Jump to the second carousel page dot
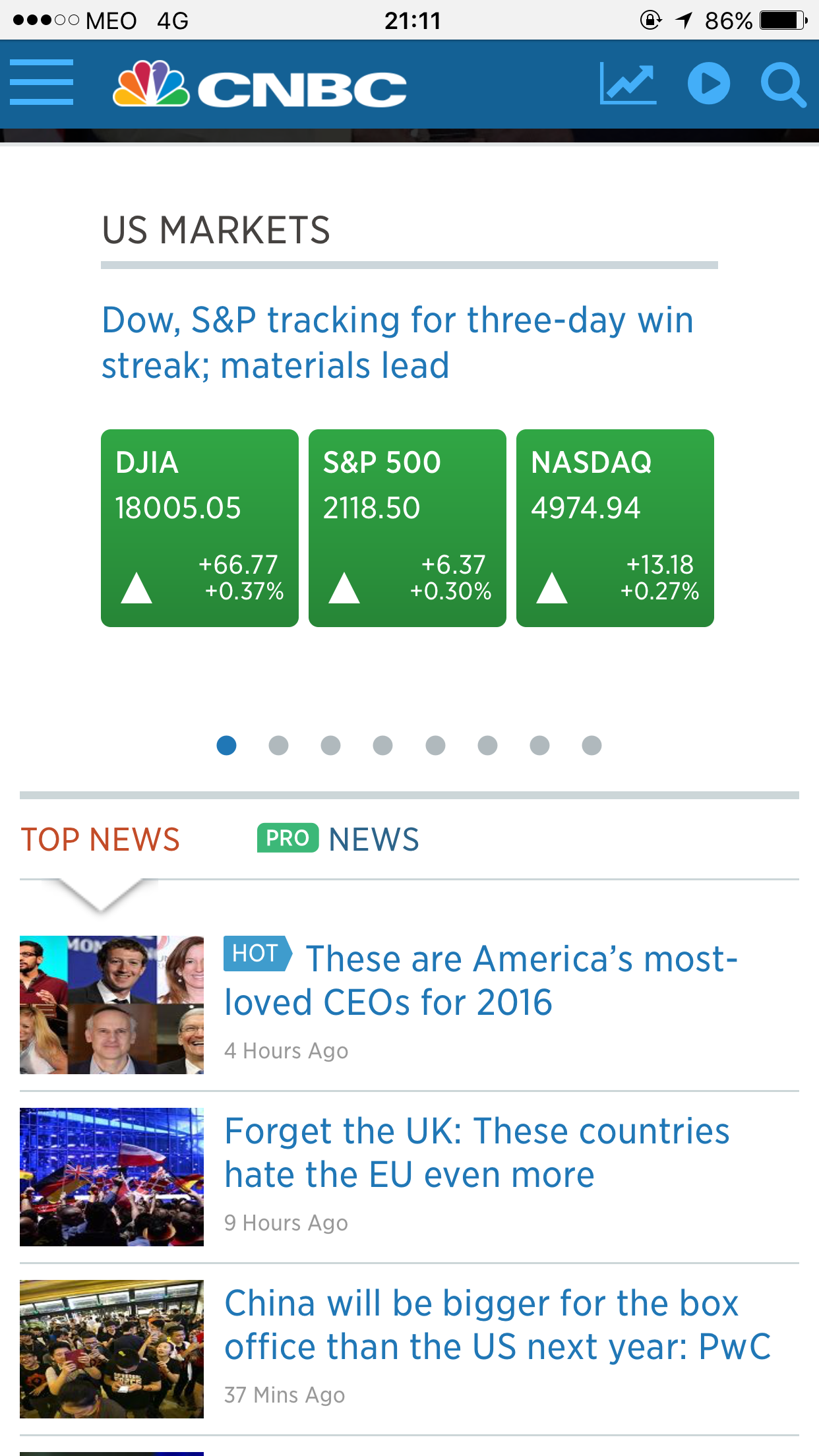This screenshot has height=1456, width=819. click(278, 745)
